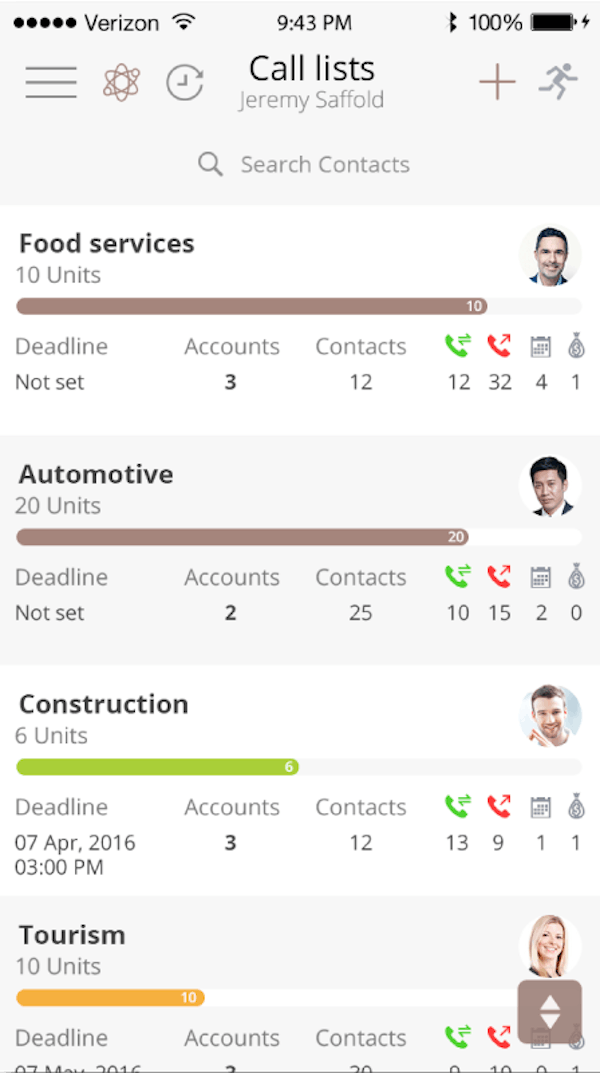This screenshot has height=1073, width=600.
Task: Add a new call list
Action: [x=497, y=82]
